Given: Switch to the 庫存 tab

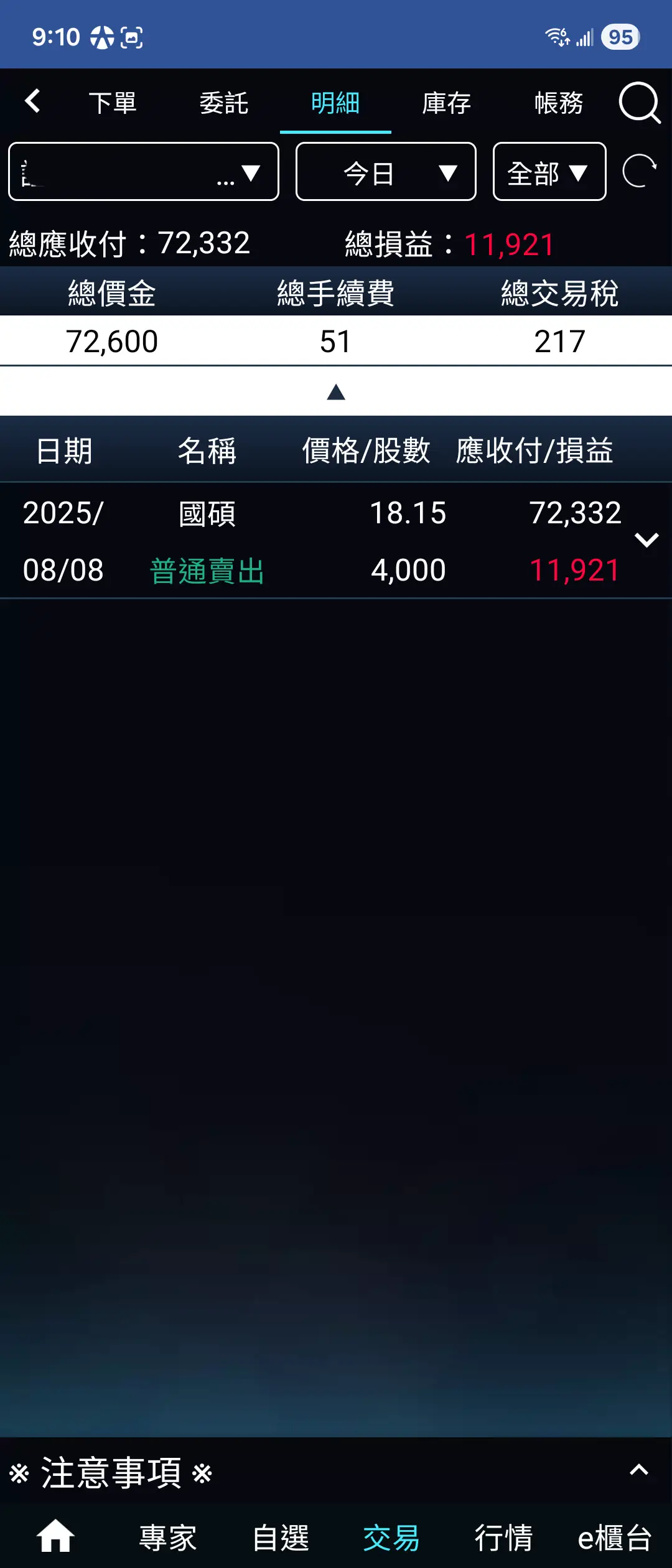Looking at the screenshot, I should coord(447,103).
